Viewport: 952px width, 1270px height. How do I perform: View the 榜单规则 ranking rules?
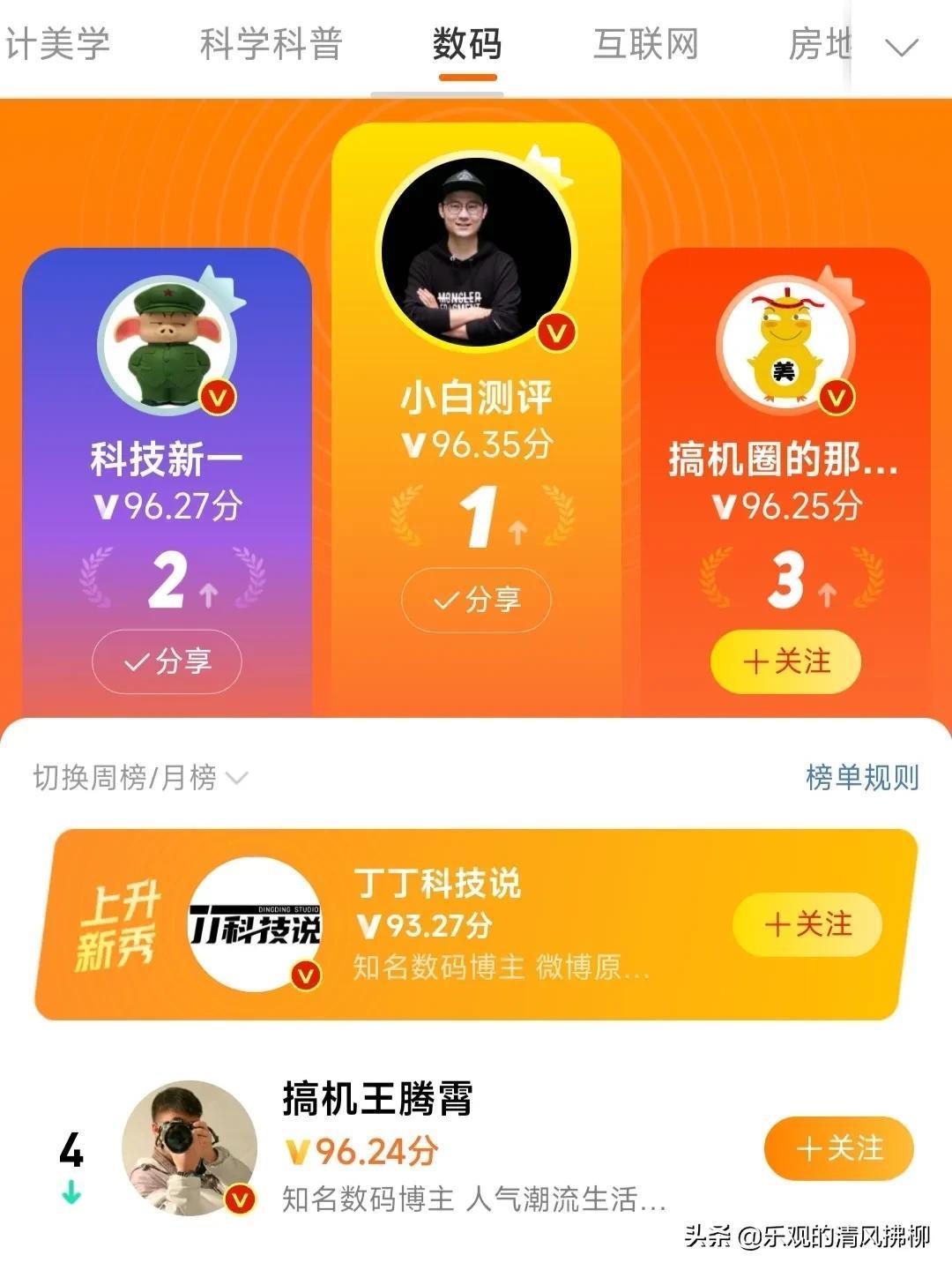pyautogui.click(x=861, y=778)
